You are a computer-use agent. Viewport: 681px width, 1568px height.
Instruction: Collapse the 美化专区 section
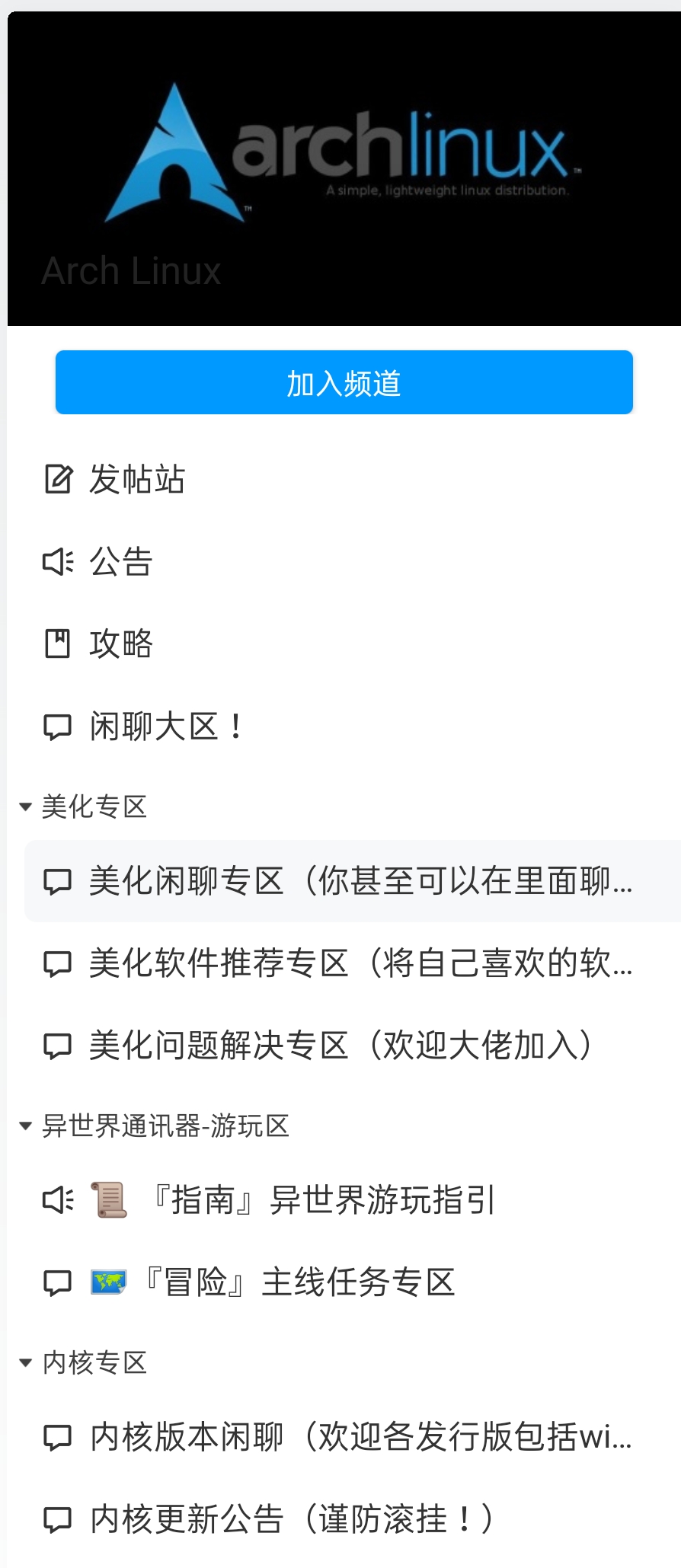tap(24, 806)
